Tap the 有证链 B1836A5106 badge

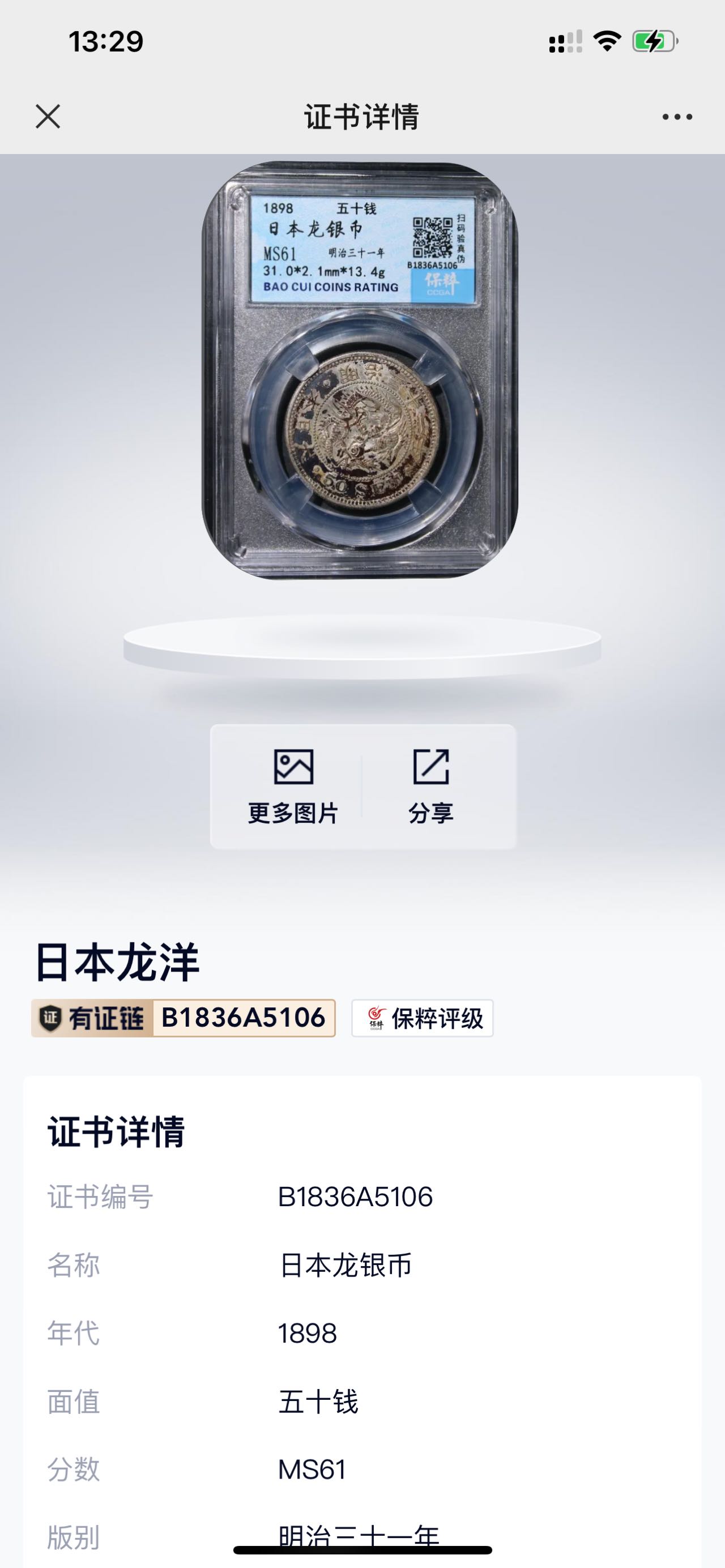point(183,1018)
